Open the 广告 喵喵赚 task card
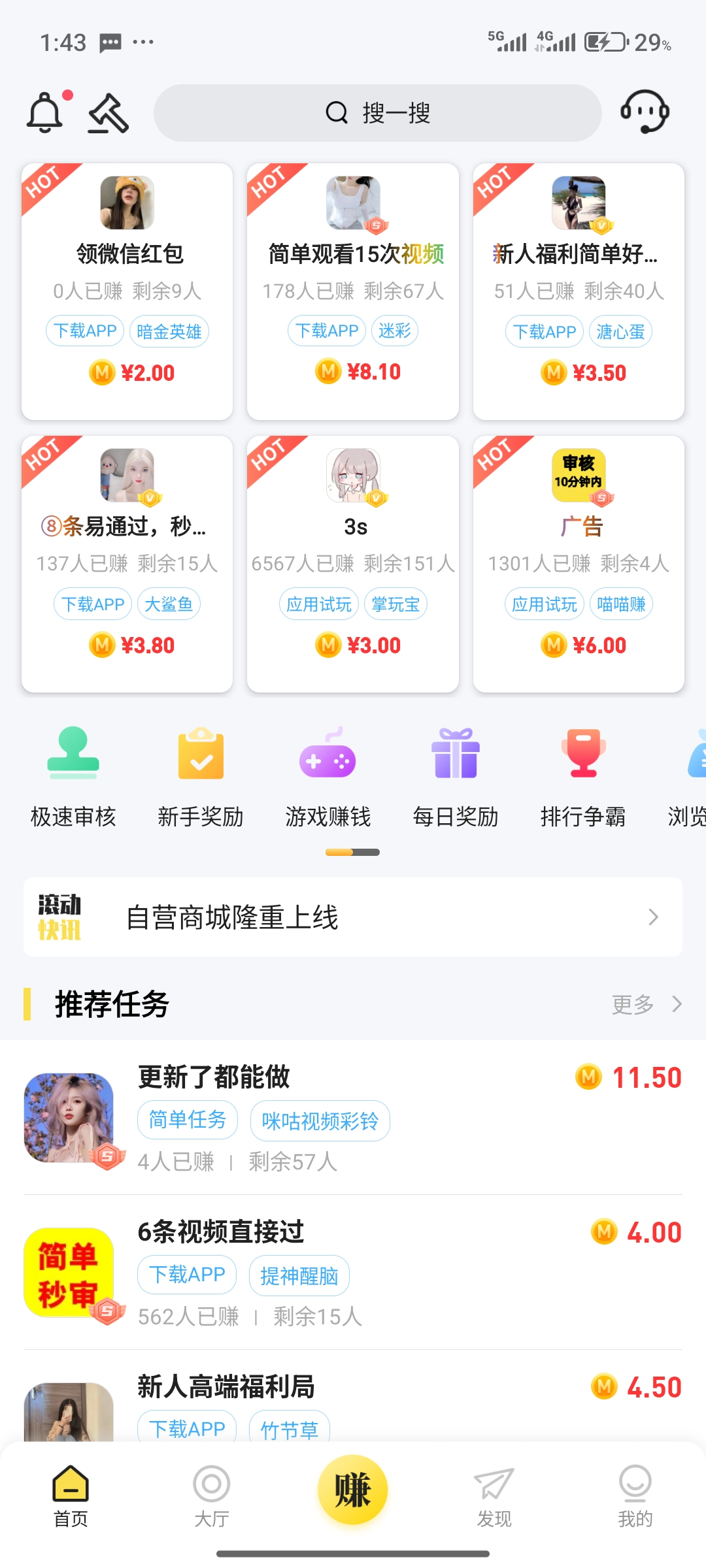Viewport: 706px width, 1568px height. pyautogui.click(x=579, y=563)
